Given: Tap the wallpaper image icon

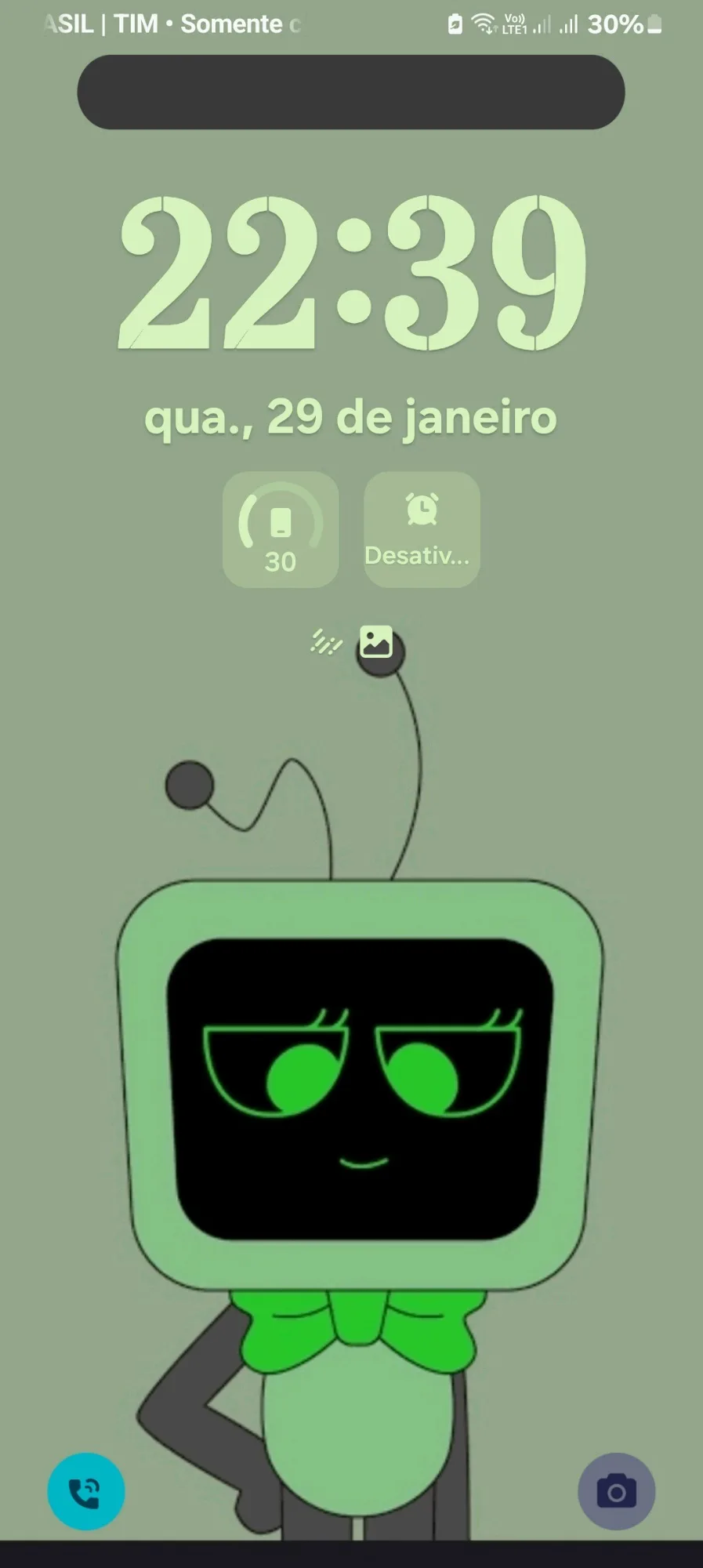Looking at the screenshot, I should 376,642.
